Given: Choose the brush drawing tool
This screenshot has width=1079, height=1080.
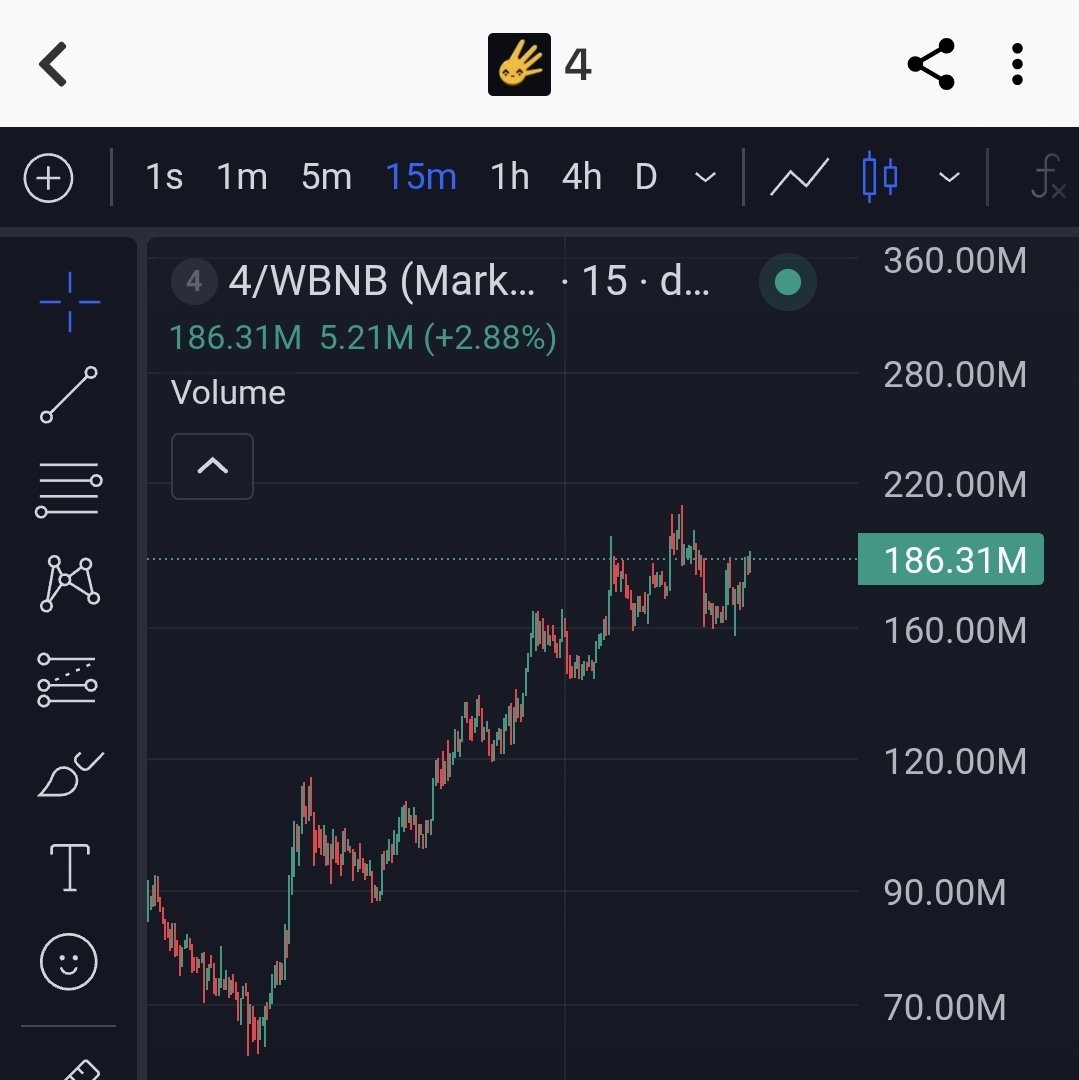Looking at the screenshot, I should point(69,775).
